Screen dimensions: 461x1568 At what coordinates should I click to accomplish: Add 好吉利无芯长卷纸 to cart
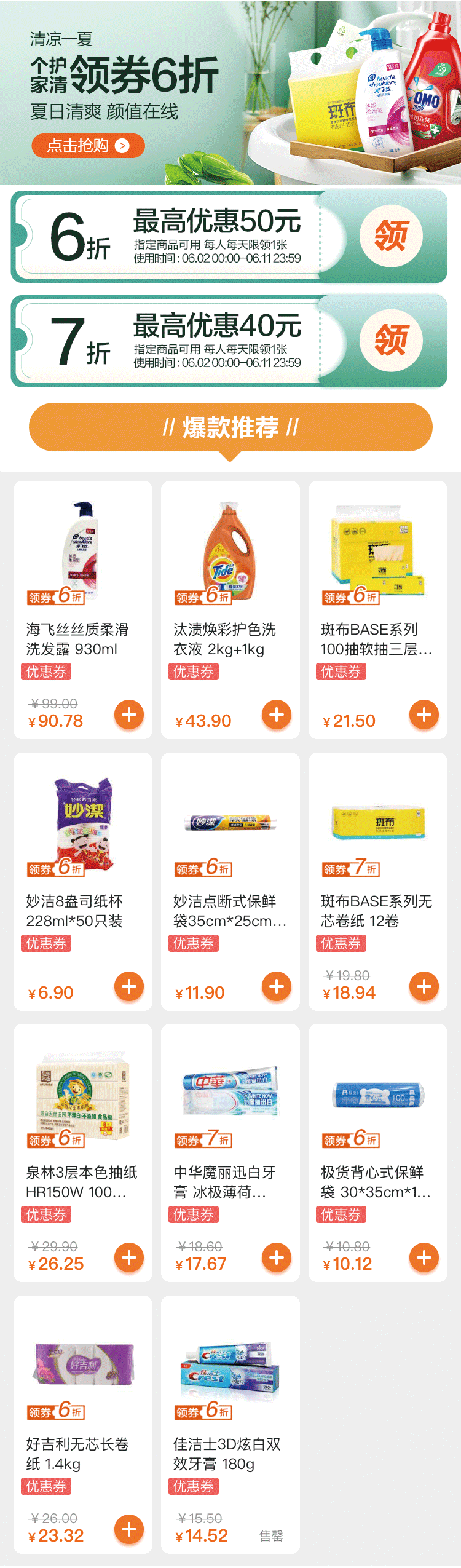129,1529
